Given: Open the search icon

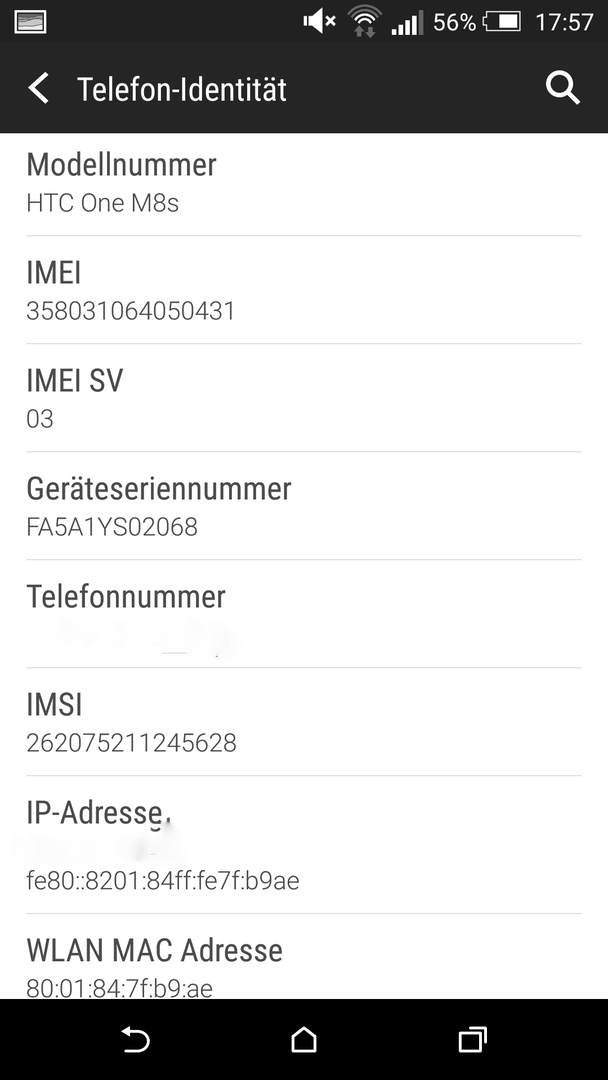Looking at the screenshot, I should pos(563,89).
